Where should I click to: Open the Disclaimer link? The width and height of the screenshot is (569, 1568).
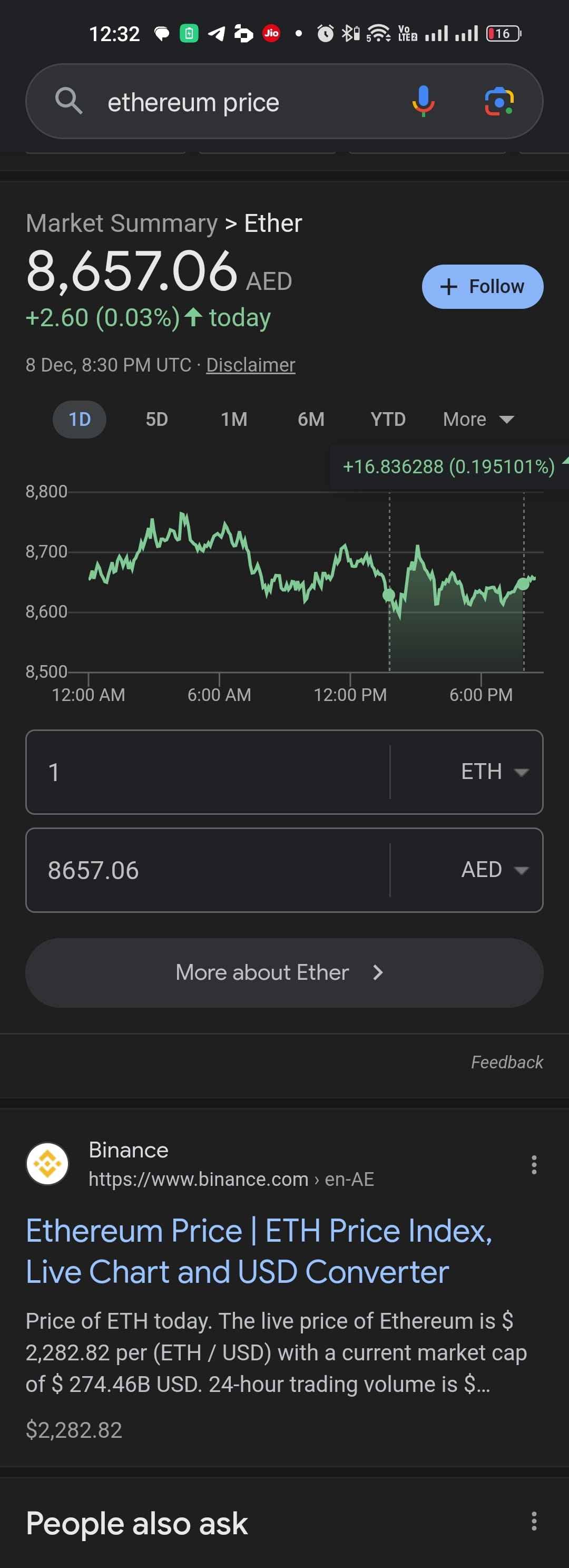point(251,365)
